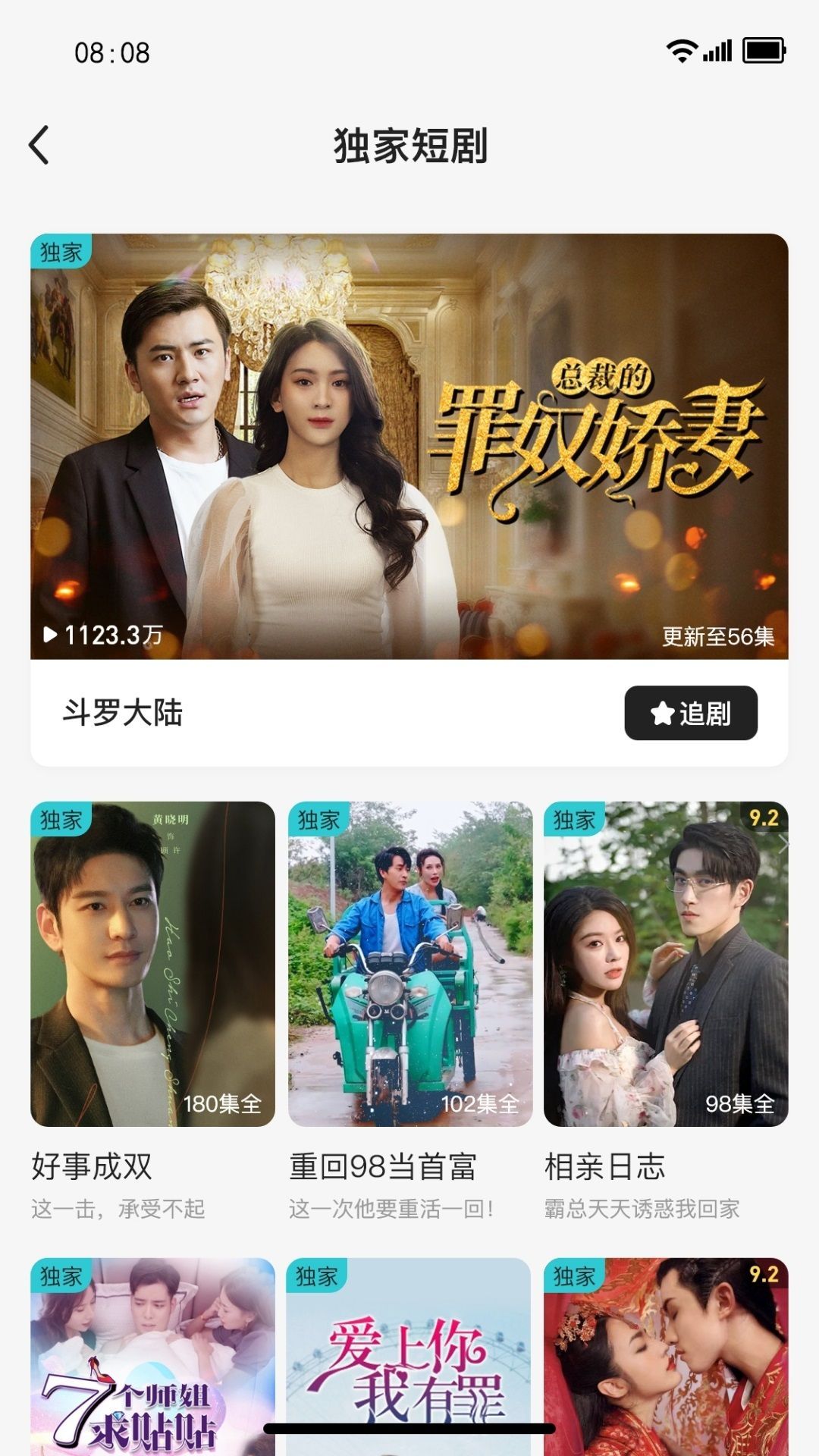This screenshot has width=819, height=1456.
Task: Open the 好事成双 drama page
Action: (x=151, y=948)
